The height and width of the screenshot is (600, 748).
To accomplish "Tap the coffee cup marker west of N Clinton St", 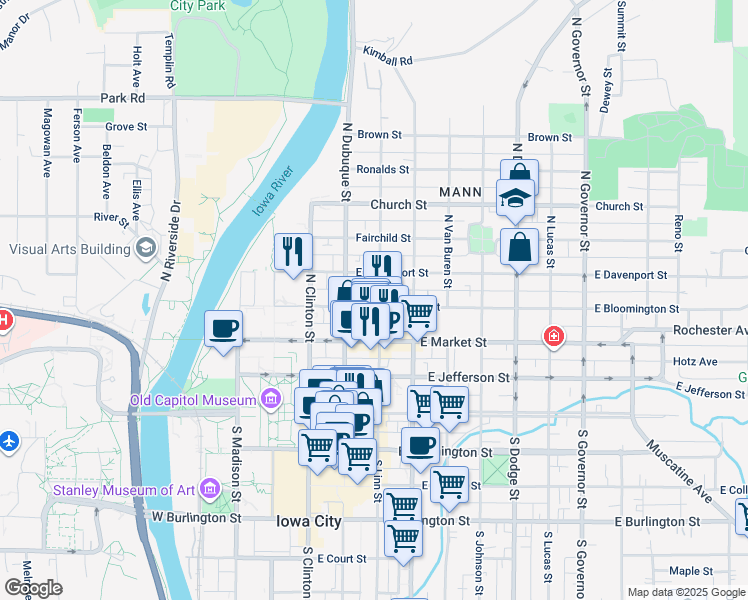I will tap(223, 332).
